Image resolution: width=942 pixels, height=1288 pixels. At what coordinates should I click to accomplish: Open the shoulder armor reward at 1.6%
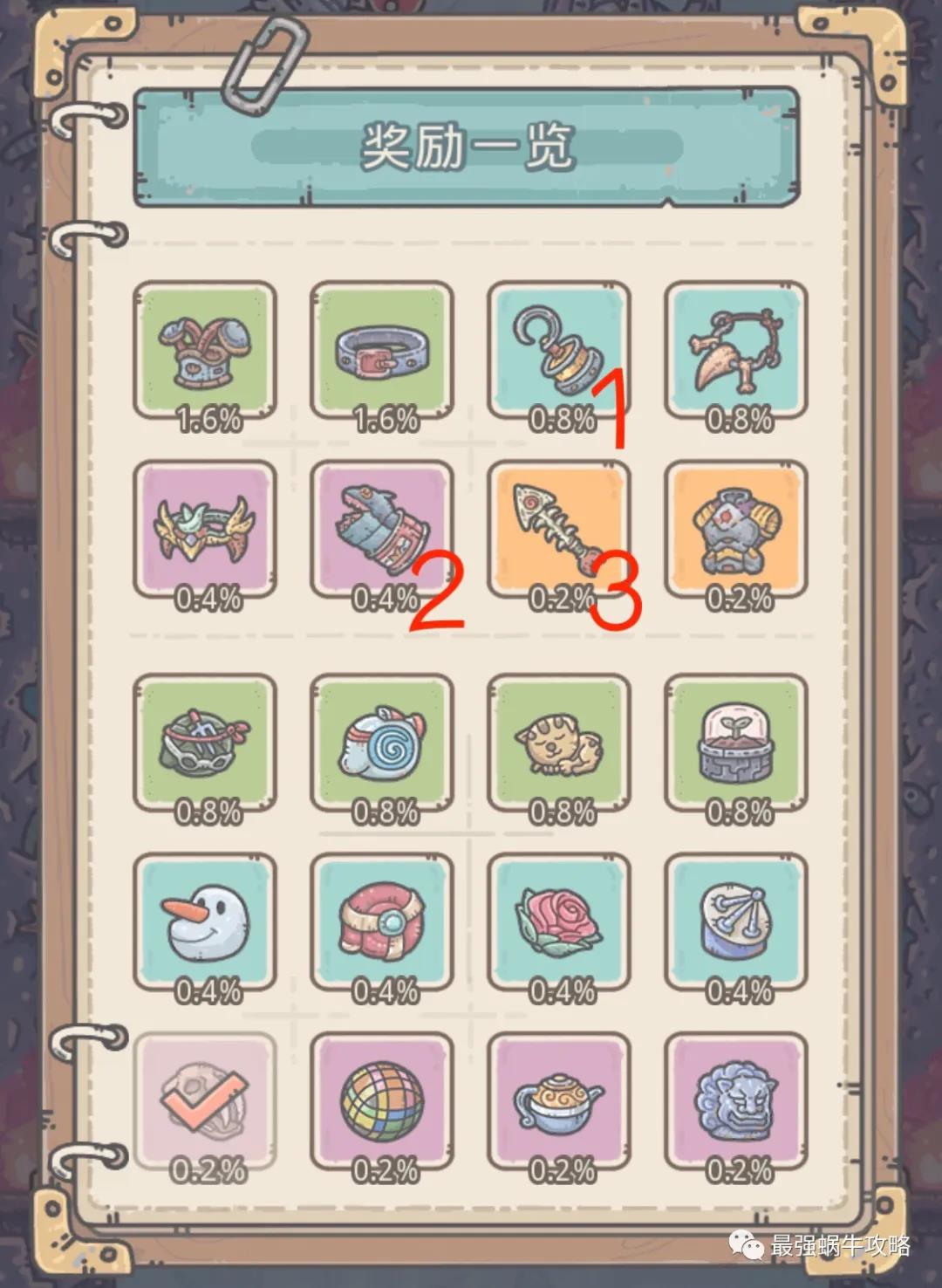click(205, 350)
